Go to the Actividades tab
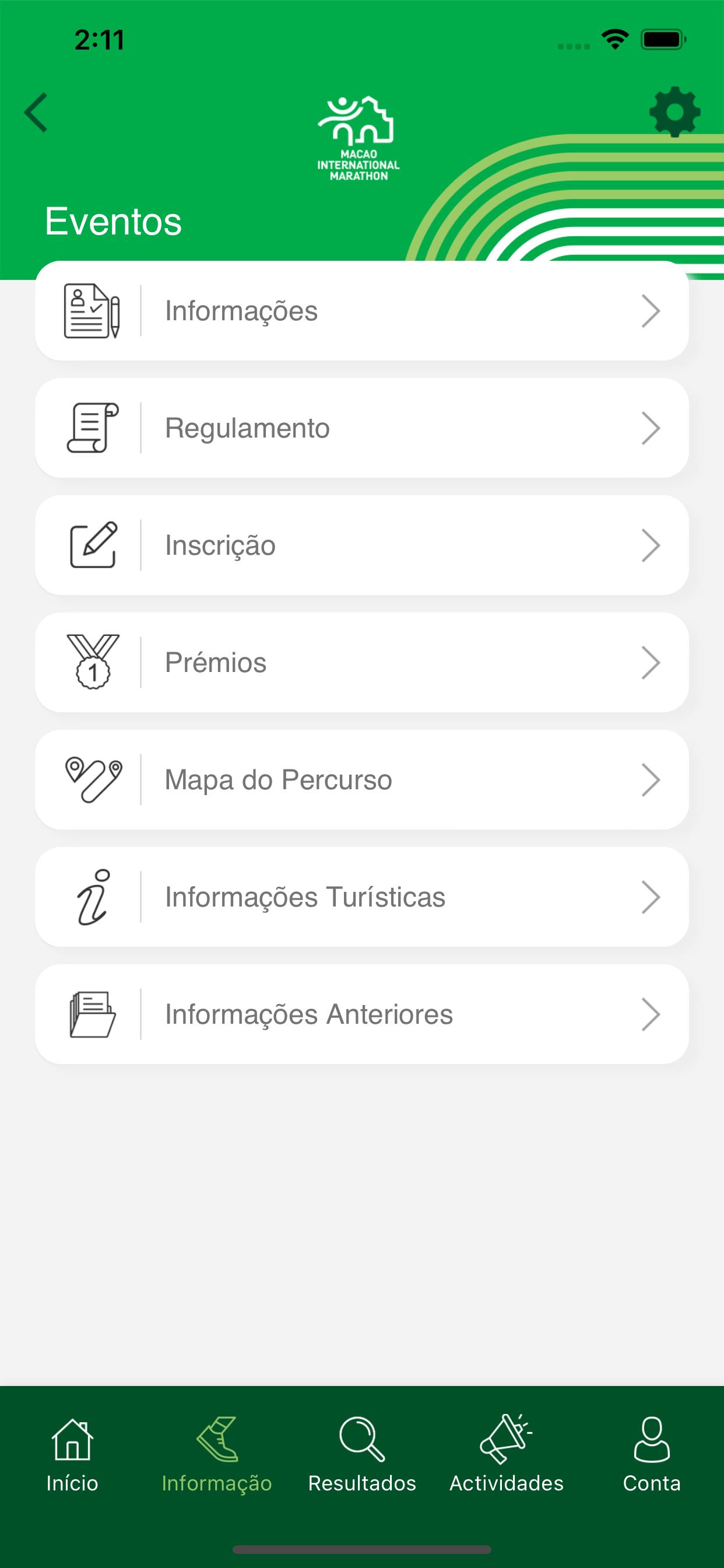The image size is (724, 1568). [x=507, y=1455]
